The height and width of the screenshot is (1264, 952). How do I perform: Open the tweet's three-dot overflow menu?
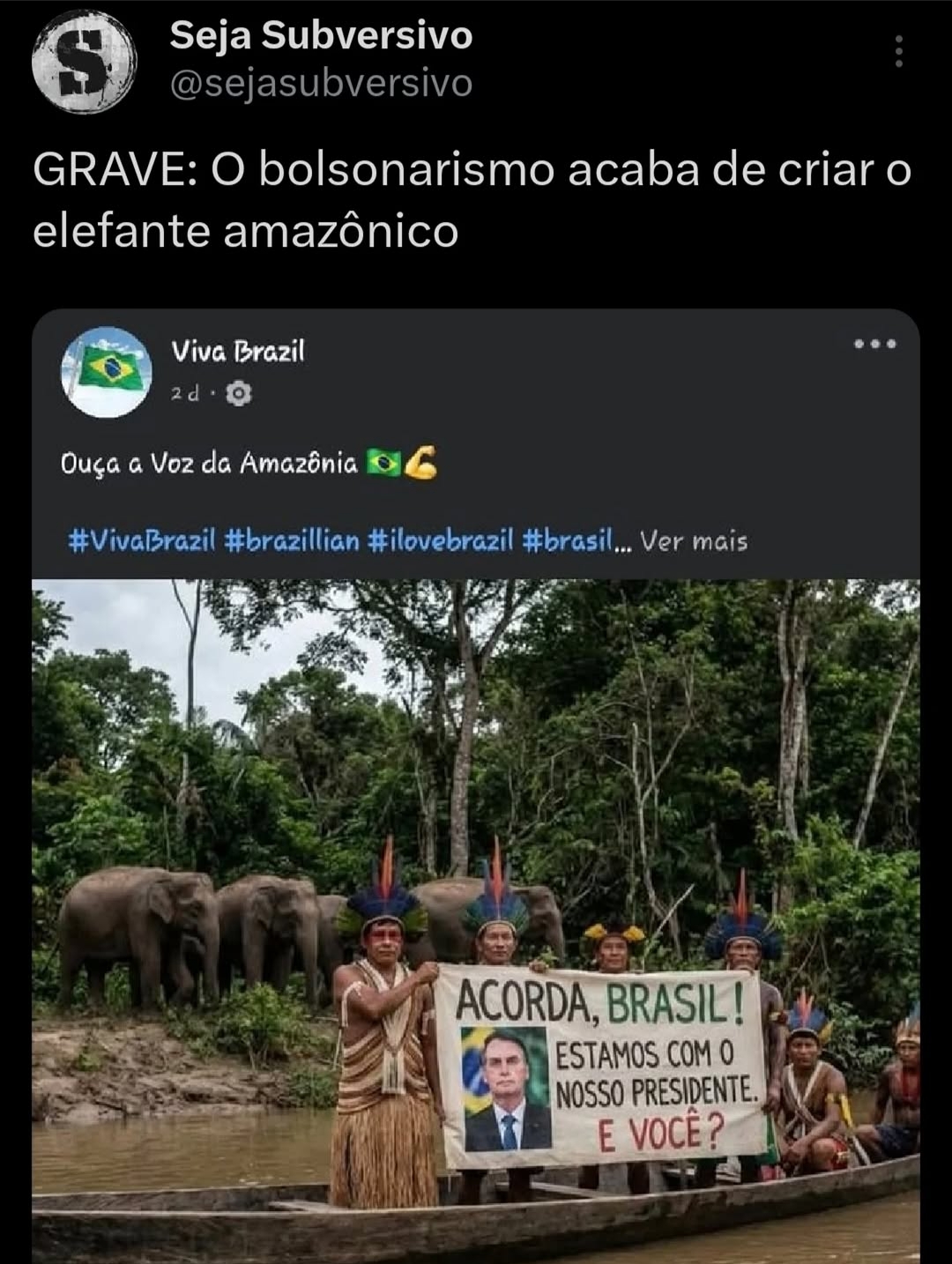(898, 52)
